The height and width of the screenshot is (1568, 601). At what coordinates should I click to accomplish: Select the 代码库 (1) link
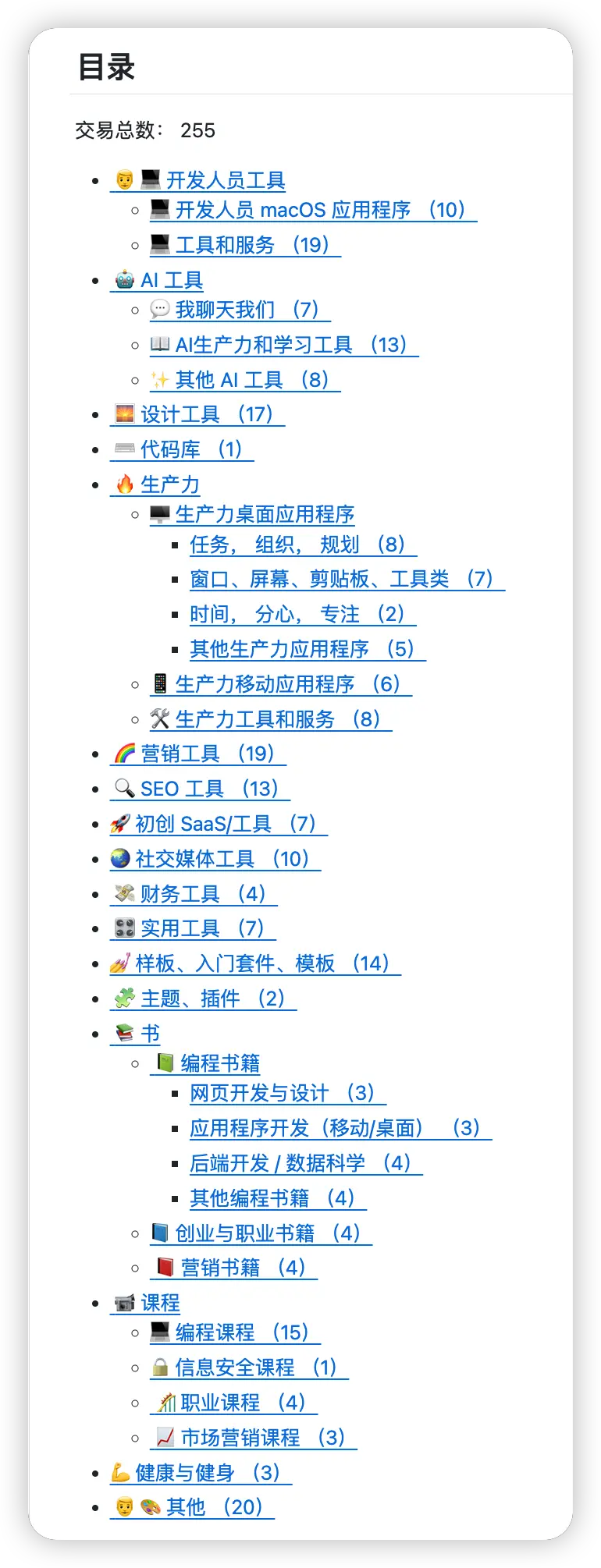190,449
